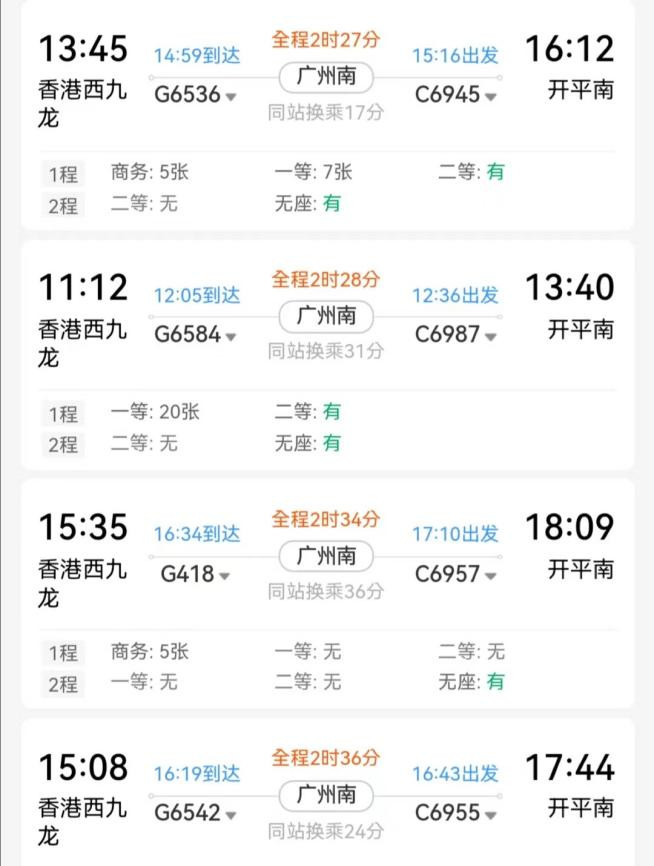Show stops for train G6584
The height and width of the screenshot is (866, 654).
point(196,335)
